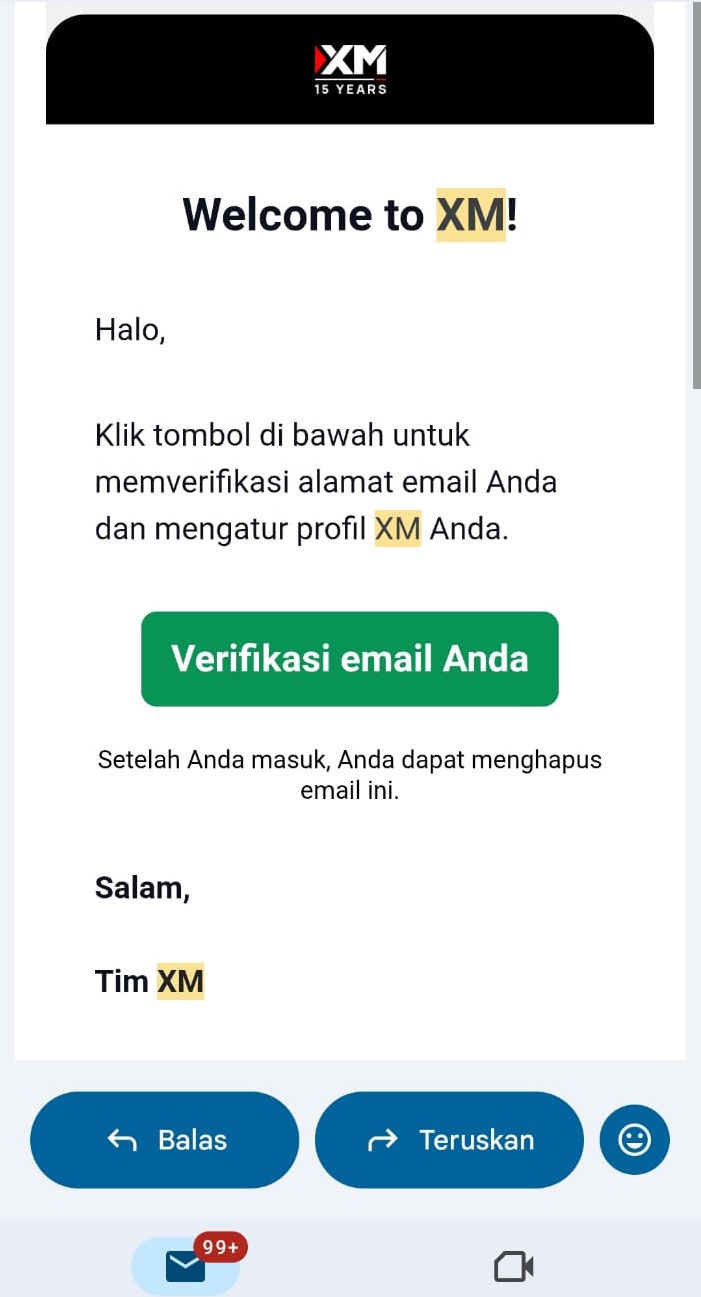701x1297 pixels.
Task: Switch to the Mail tab
Action: pyautogui.click(x=186, y=1266)
